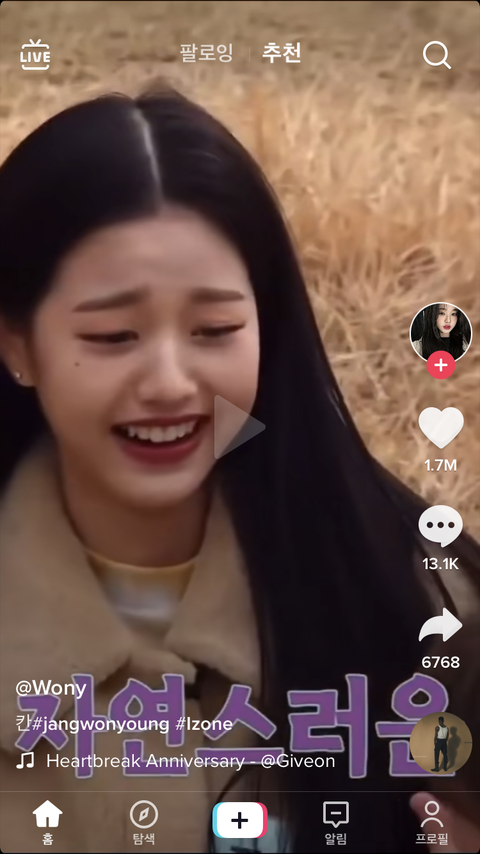
Task: Follow creator with the red plus
Action: [441, 365]
